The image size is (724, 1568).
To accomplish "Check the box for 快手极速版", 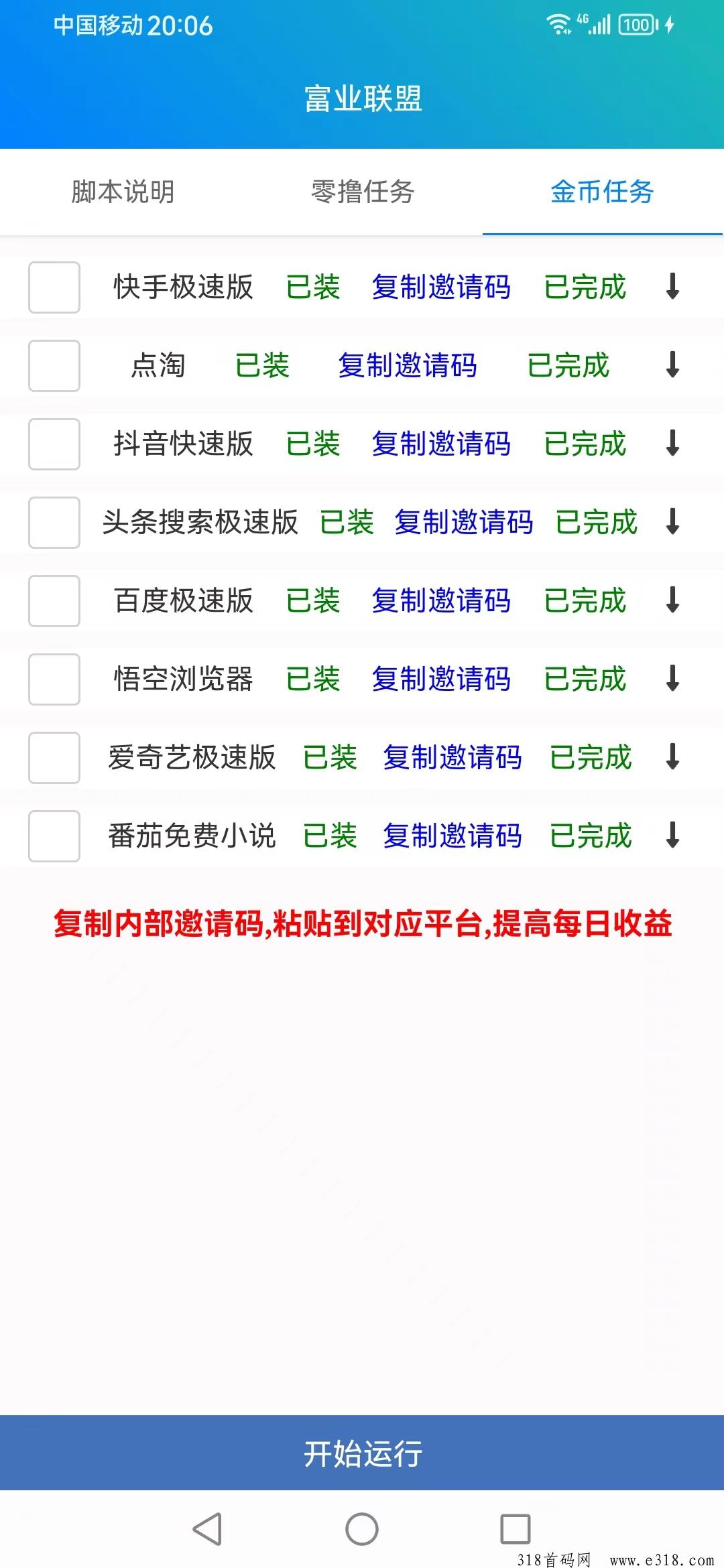I will (x=54, y=287).
